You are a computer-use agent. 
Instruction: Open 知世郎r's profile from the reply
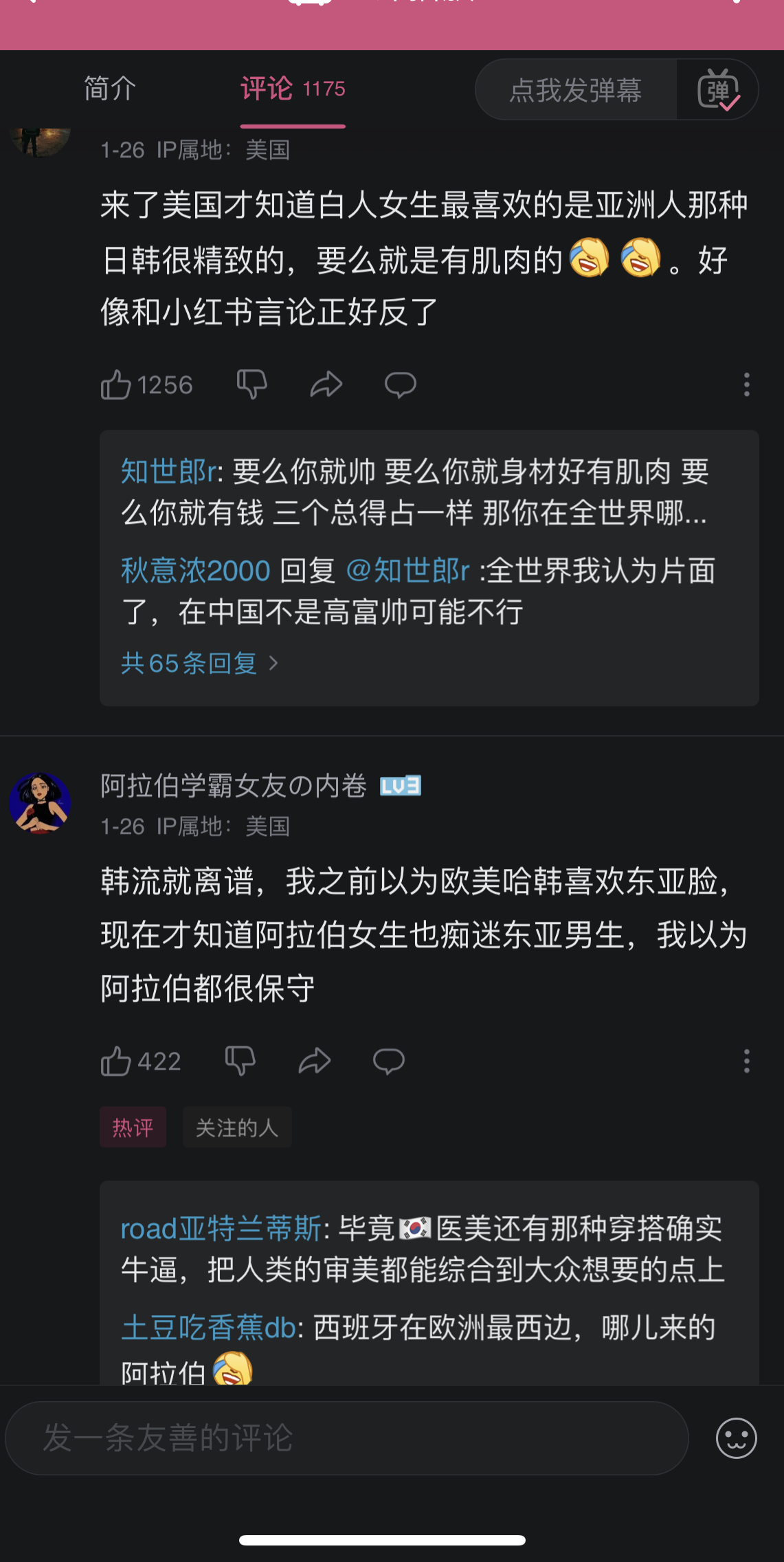[168, 472]
